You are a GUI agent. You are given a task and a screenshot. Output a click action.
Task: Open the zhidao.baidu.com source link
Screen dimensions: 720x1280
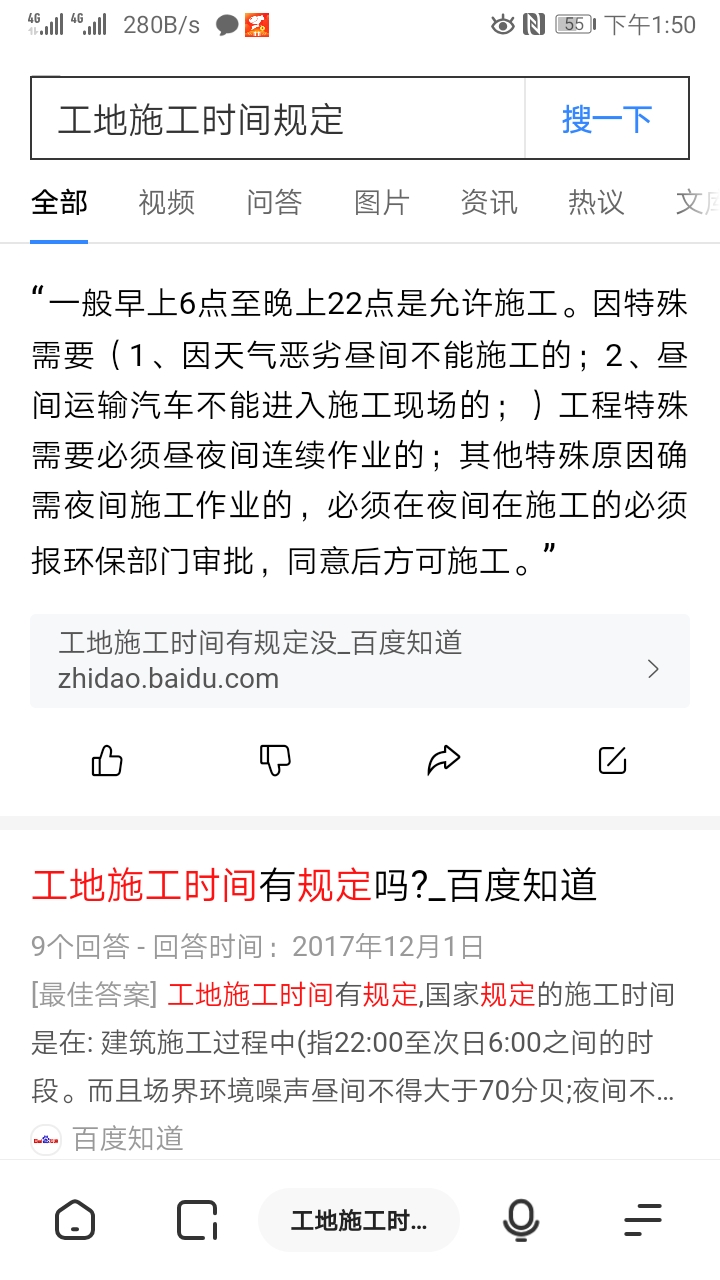360,661
